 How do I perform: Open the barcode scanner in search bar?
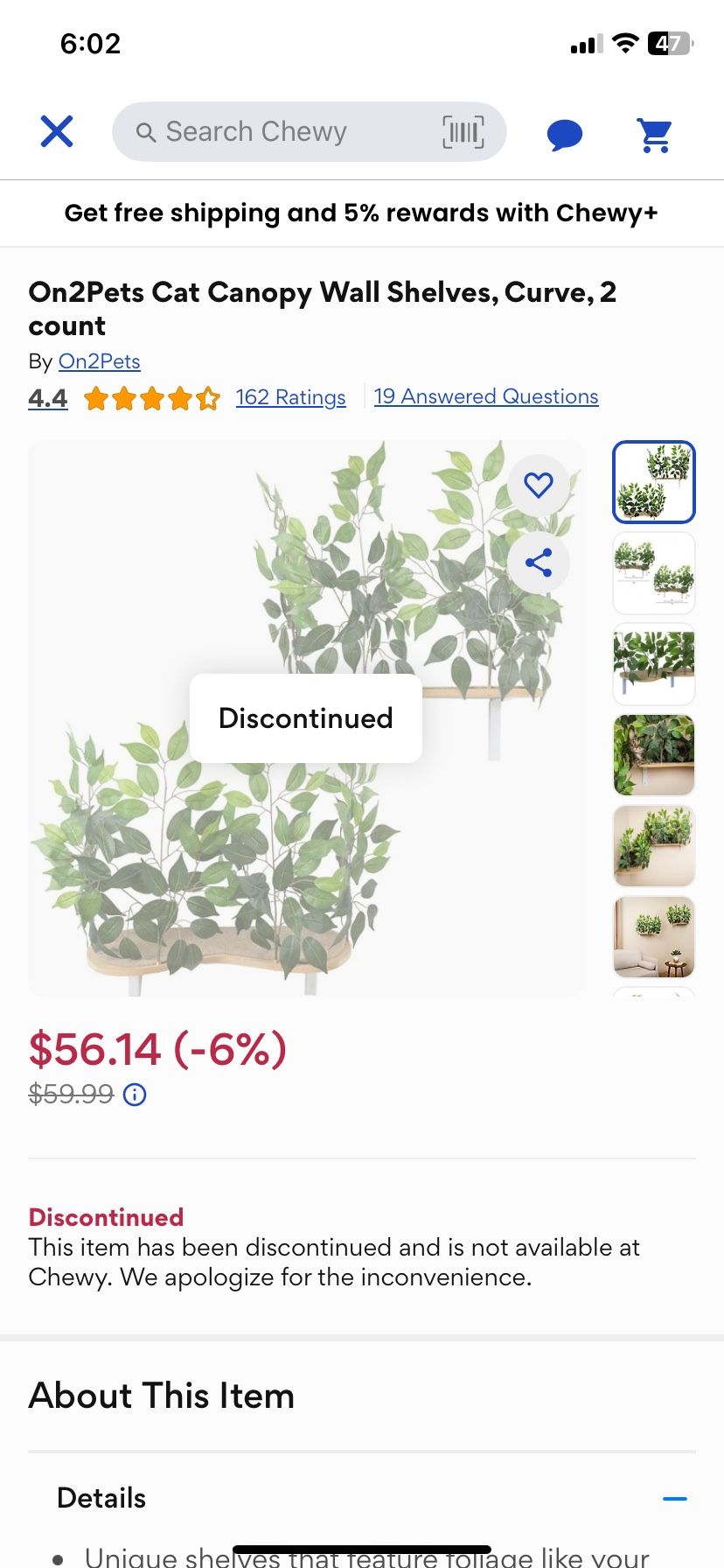[463, 132]
